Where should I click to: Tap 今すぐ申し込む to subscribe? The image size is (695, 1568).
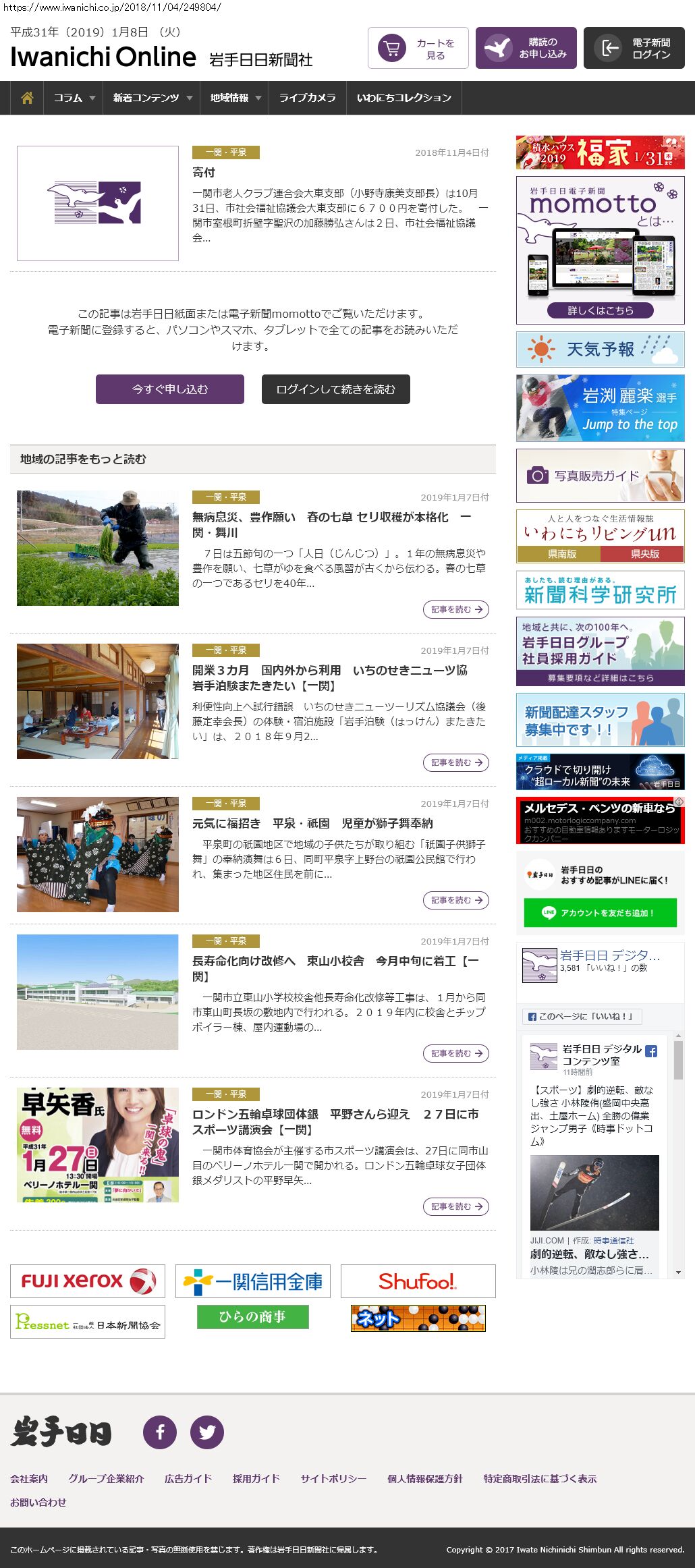pos(170,389)
